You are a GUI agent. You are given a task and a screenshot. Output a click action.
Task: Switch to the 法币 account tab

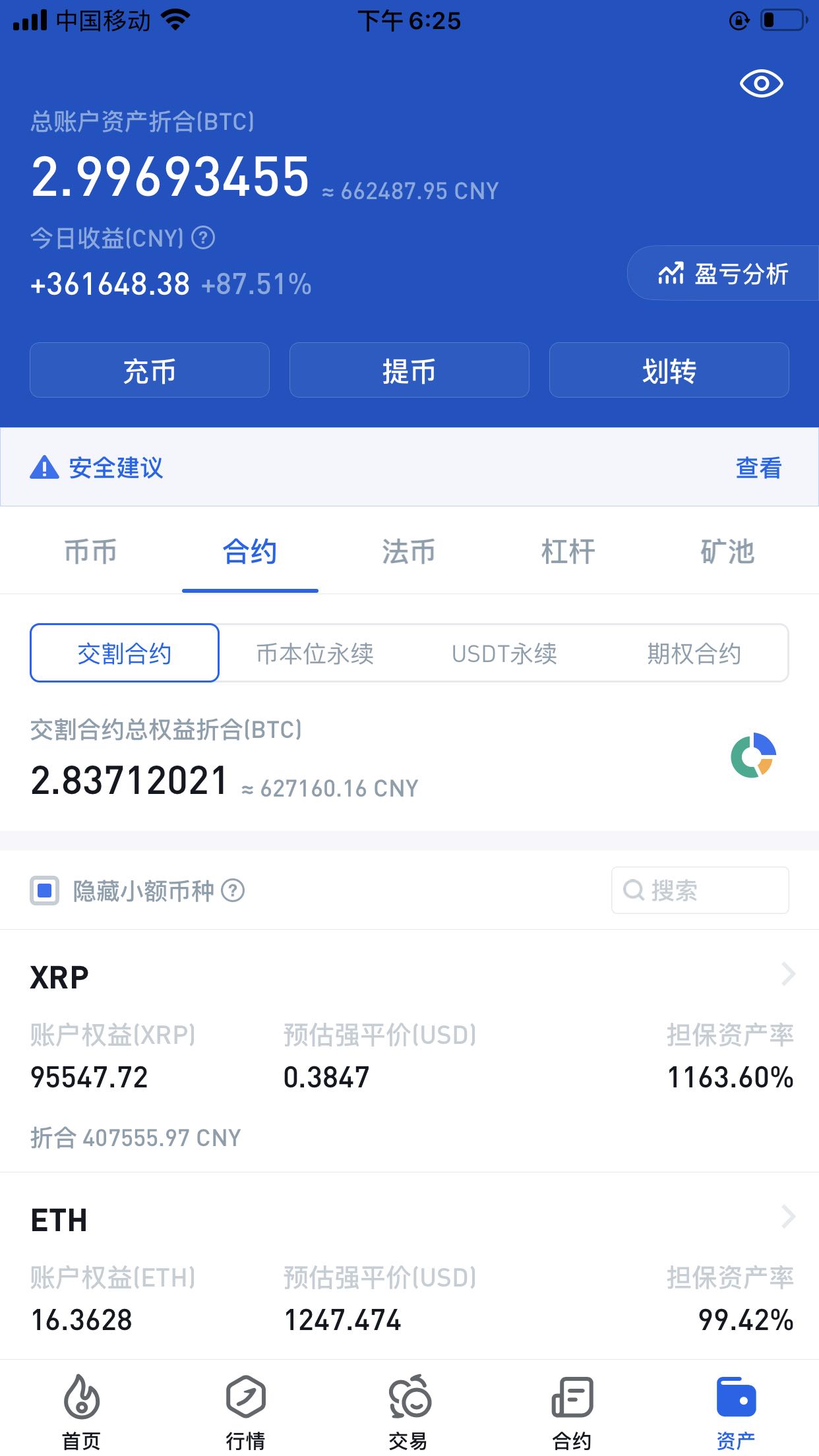pyautogui.click(x=408, y=552)
